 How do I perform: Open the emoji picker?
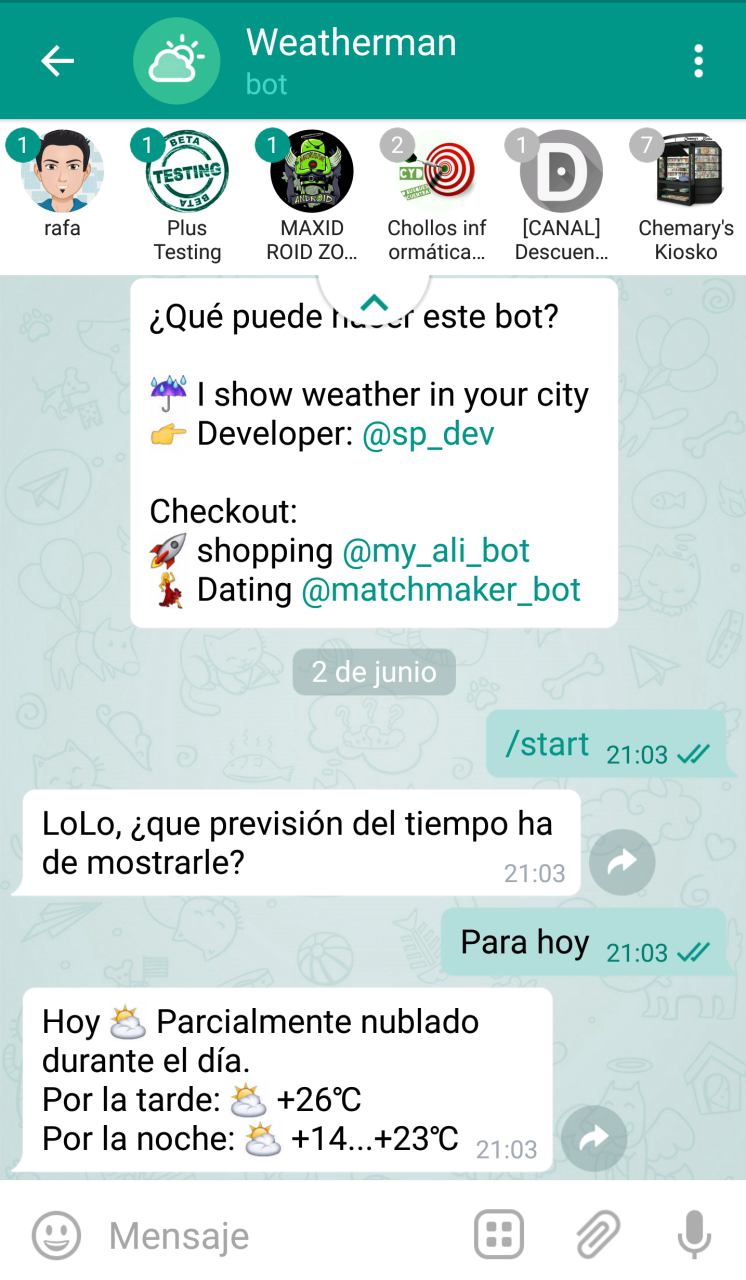pyautogui.click(x=56, y=1235)
